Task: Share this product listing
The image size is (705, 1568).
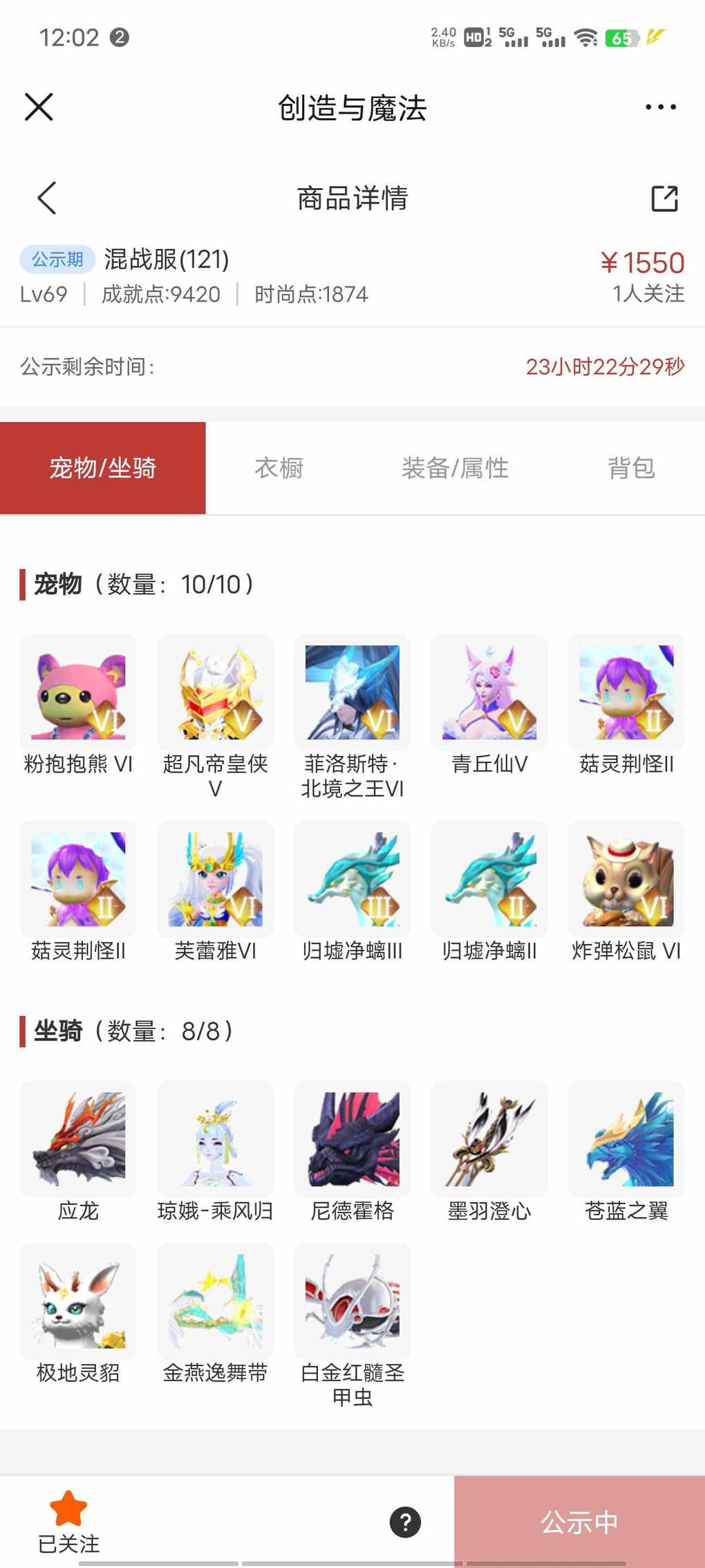Action: coord(664,199)
